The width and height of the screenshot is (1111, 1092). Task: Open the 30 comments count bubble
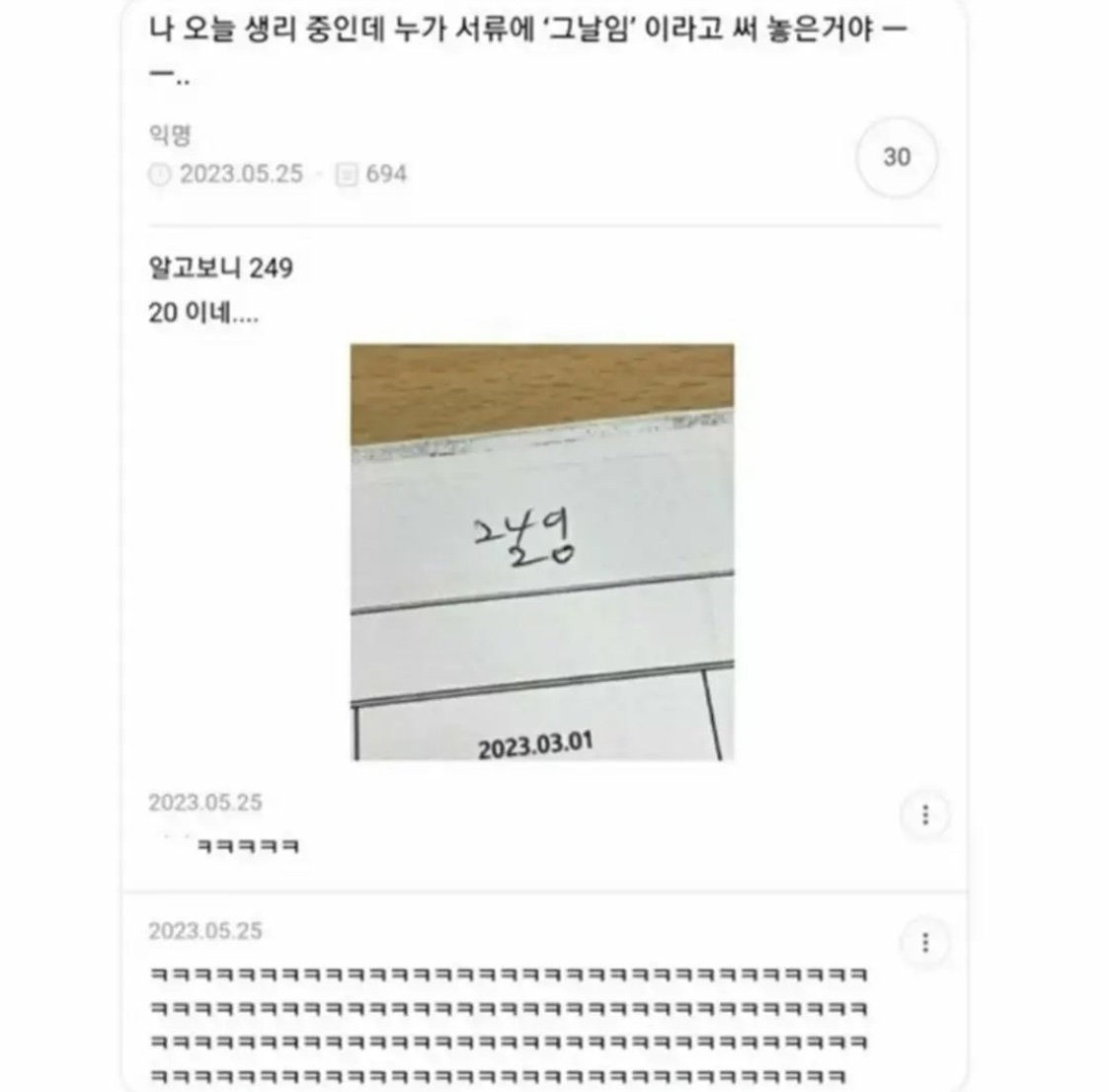[x=896, y=157]
